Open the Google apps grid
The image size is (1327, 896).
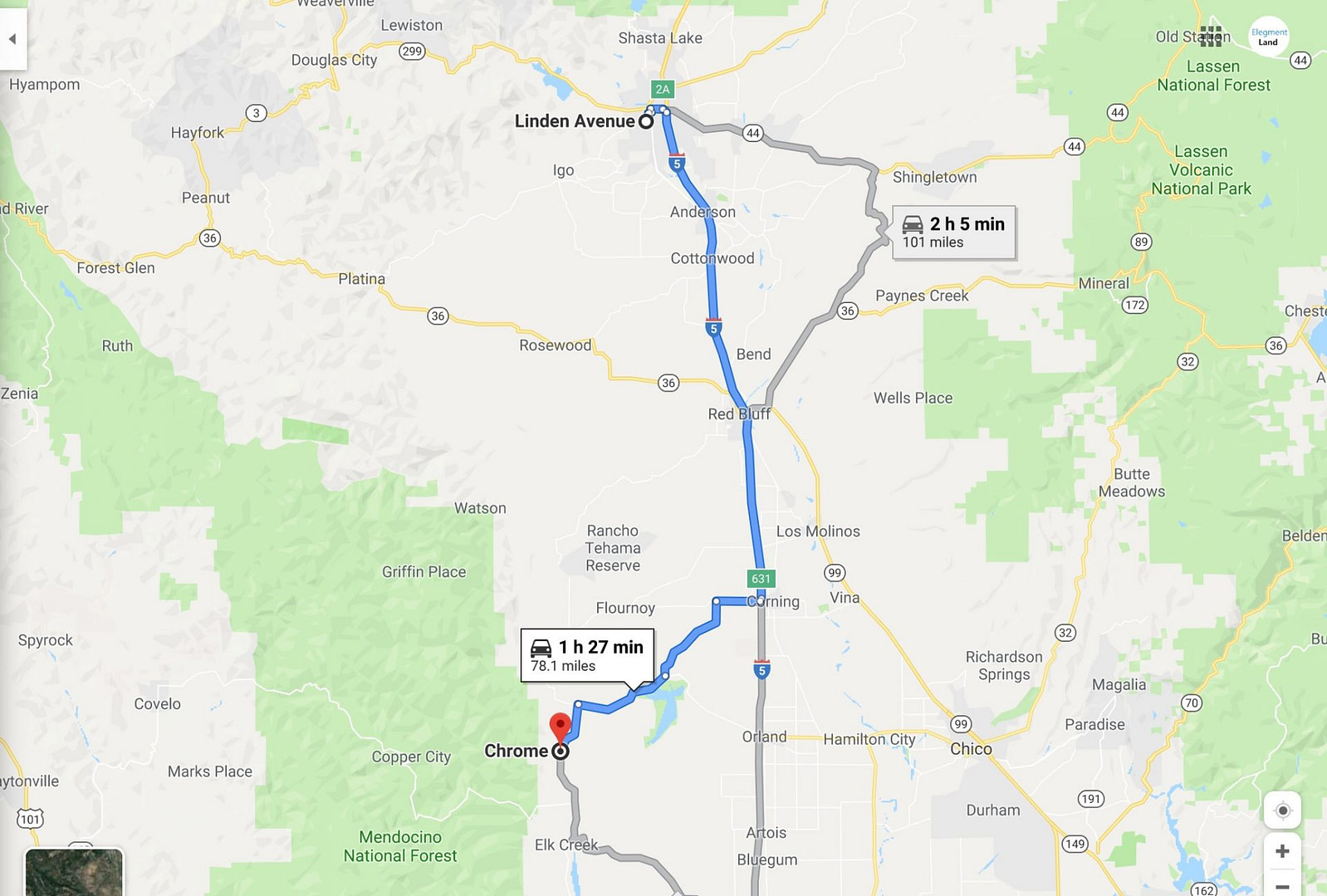pos(1211,36)
